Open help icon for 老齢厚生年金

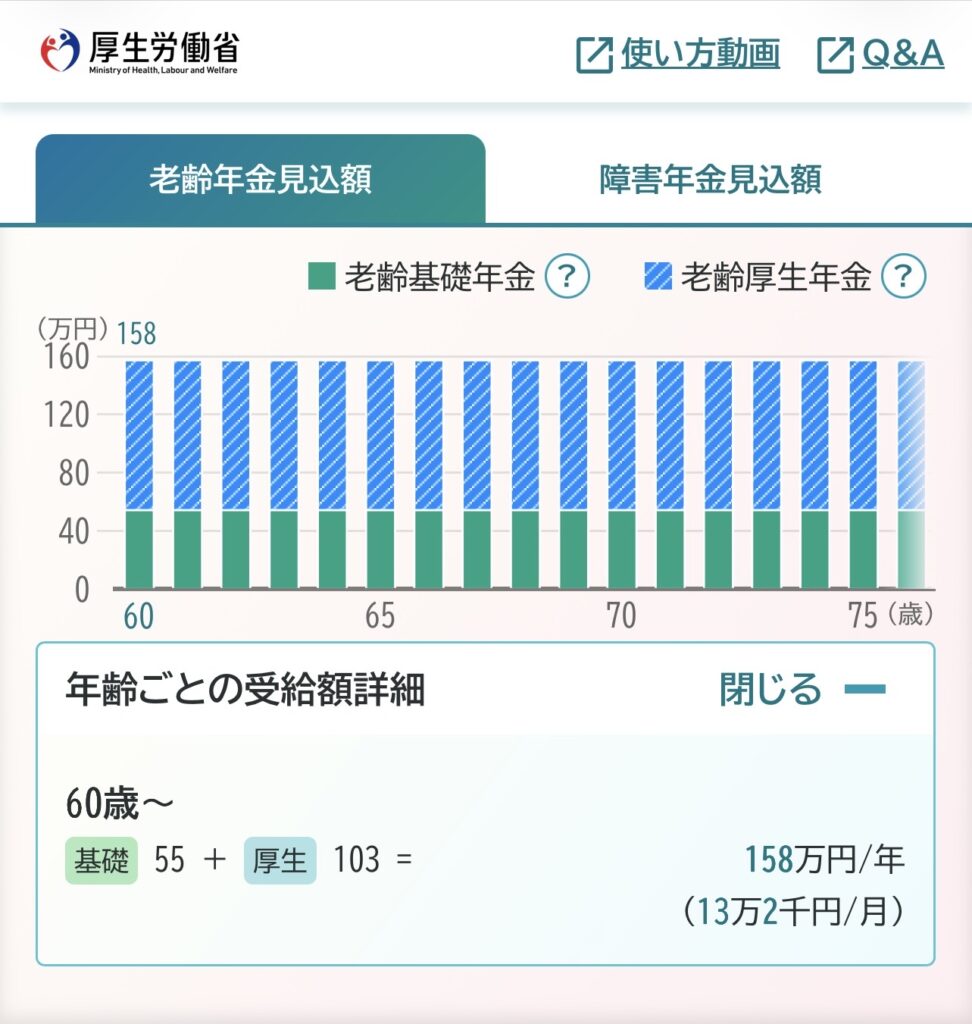(904, 277)
